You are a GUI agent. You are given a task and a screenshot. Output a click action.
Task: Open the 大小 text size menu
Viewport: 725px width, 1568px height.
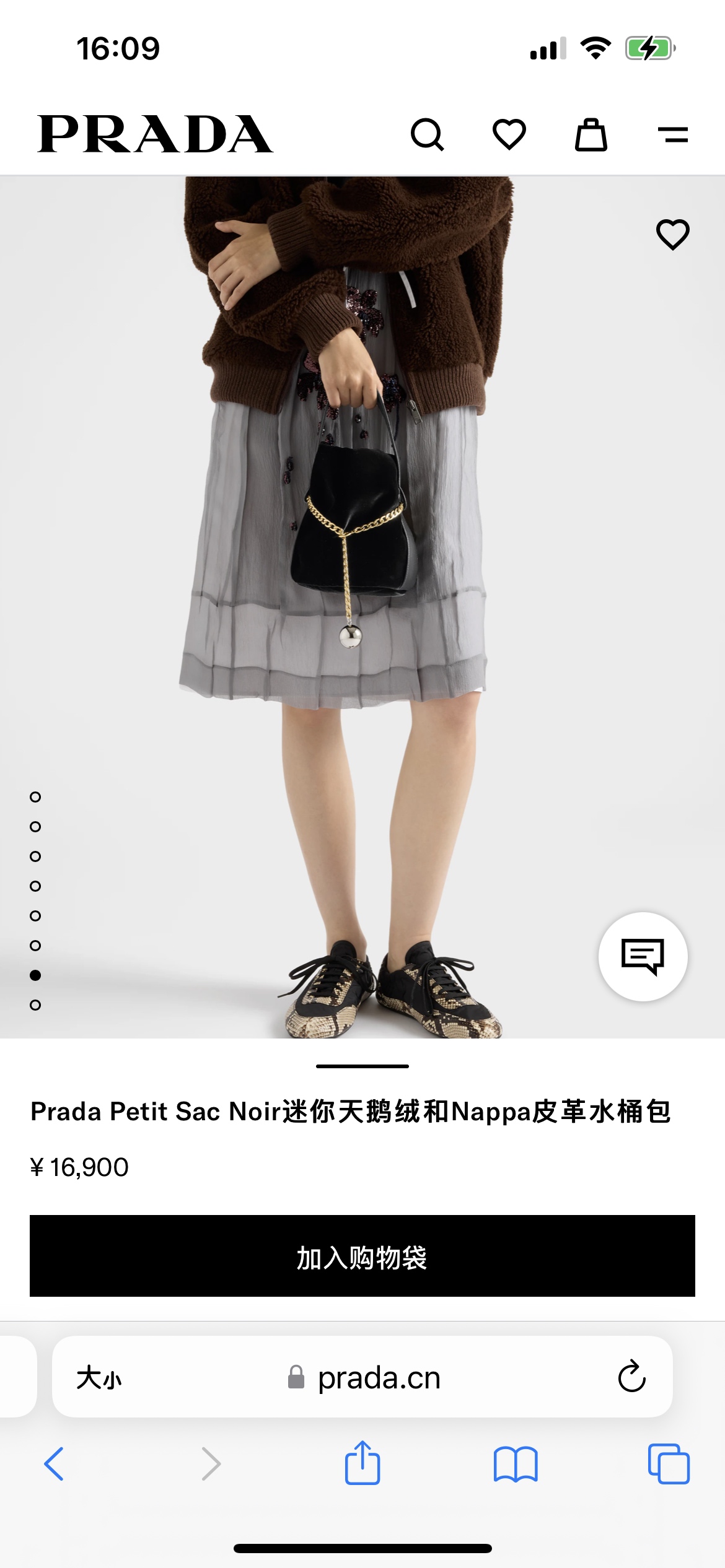click(99, 1378)
